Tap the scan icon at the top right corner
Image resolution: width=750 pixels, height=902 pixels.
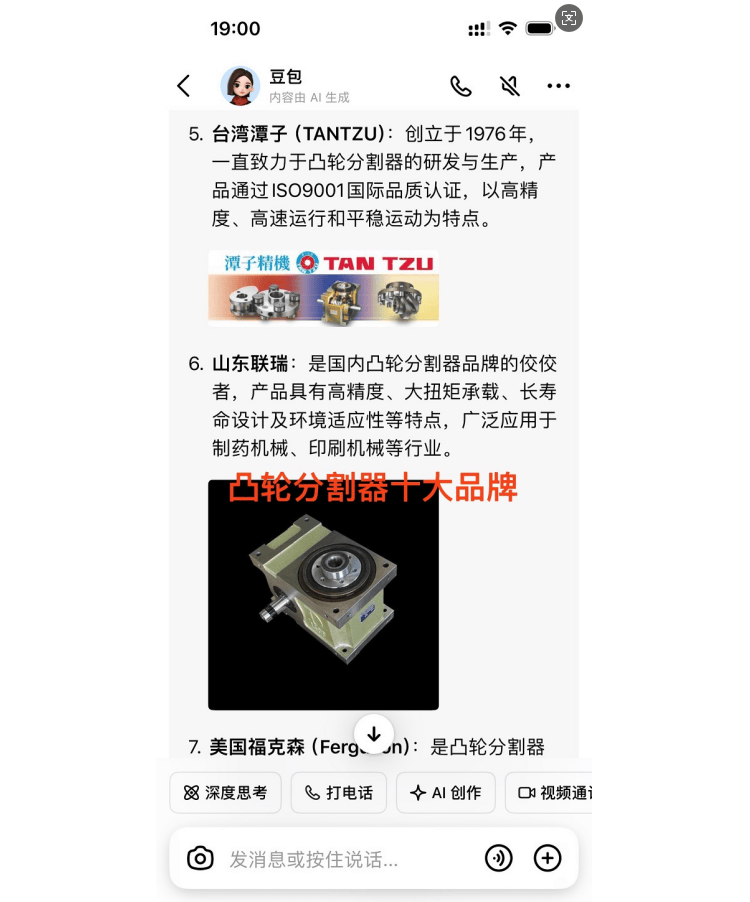point(569,17)
